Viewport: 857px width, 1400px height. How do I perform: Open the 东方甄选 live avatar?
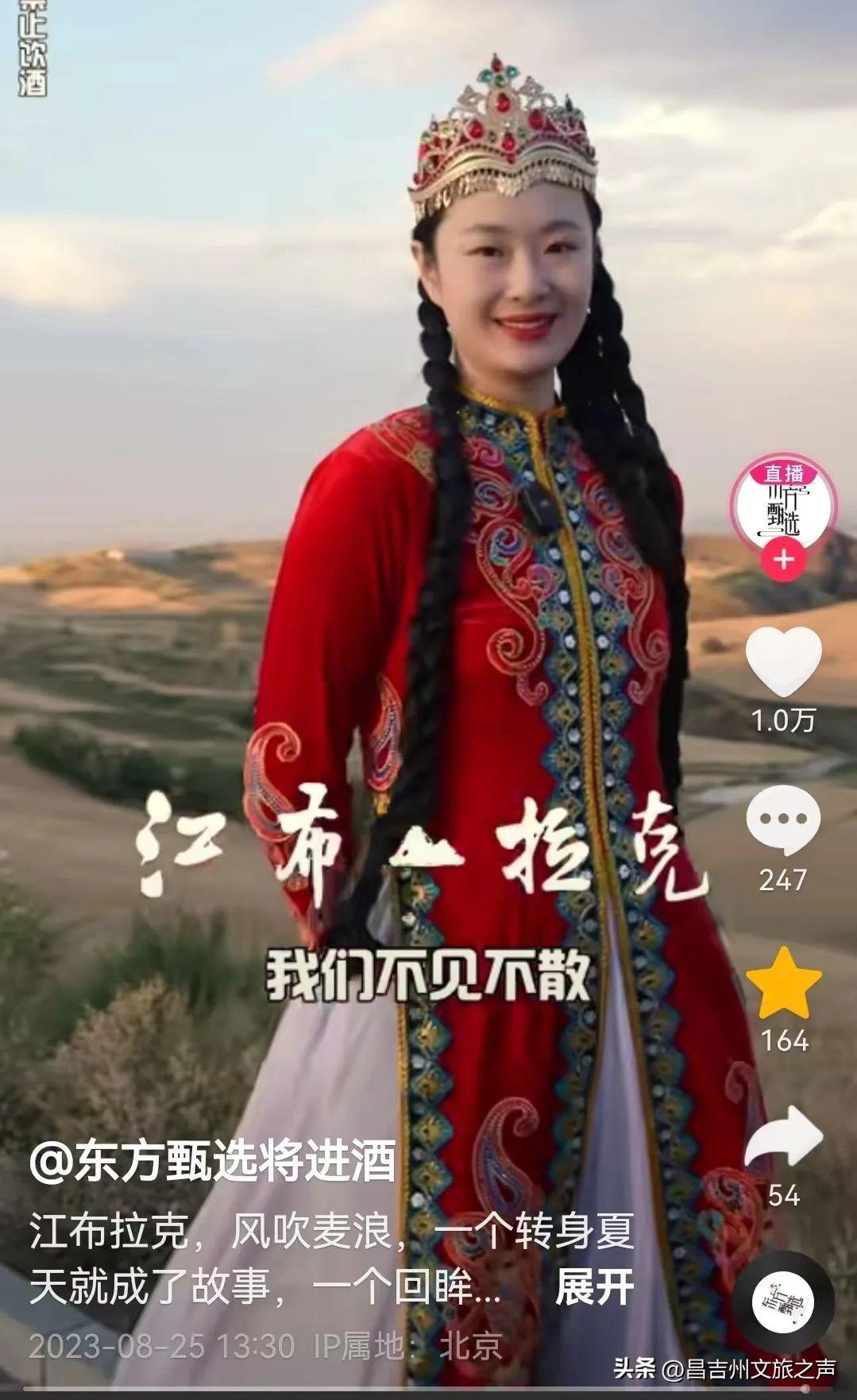783,503
